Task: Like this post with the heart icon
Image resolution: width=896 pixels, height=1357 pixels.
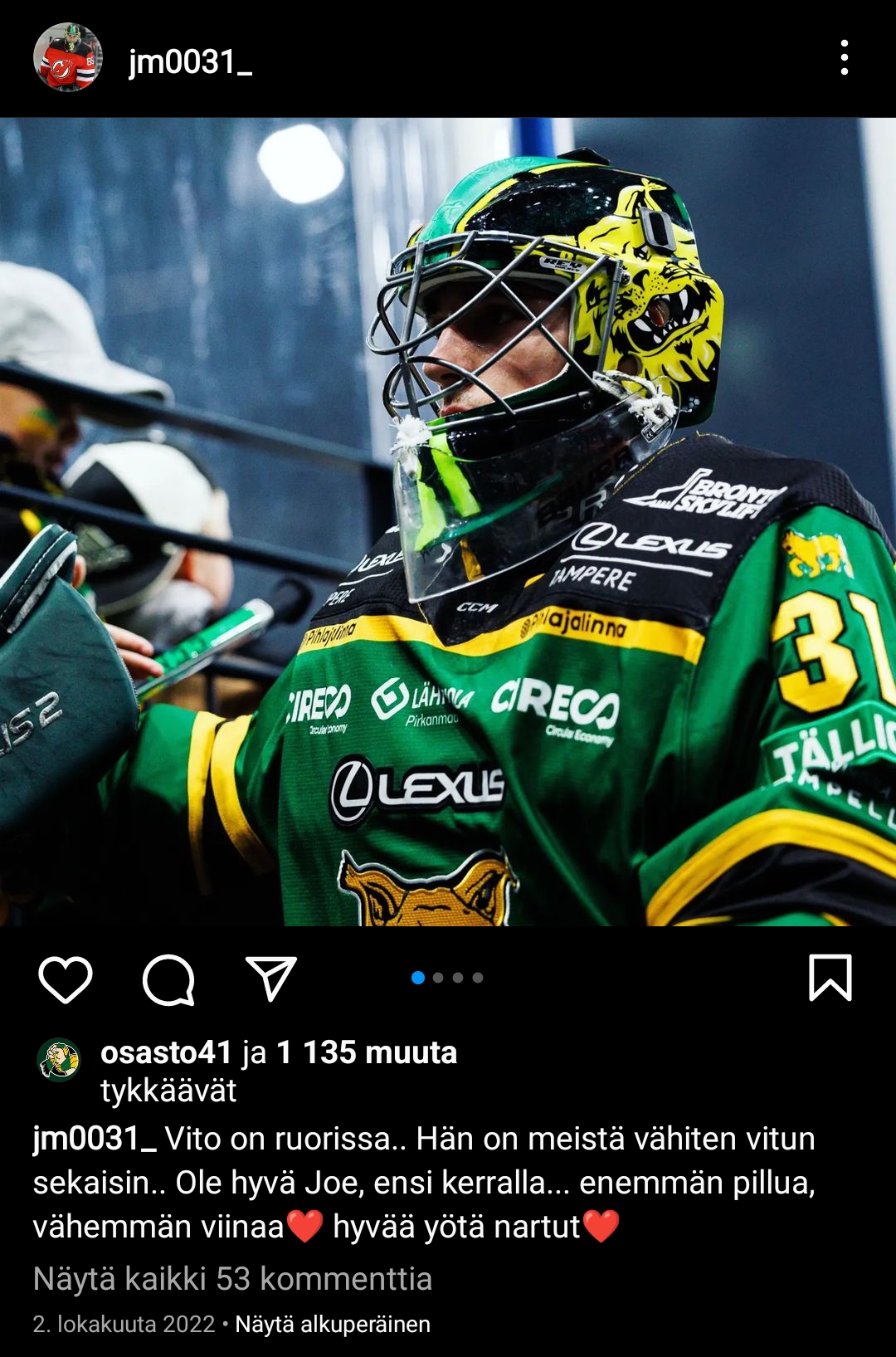Action: [x=66, y=979]
